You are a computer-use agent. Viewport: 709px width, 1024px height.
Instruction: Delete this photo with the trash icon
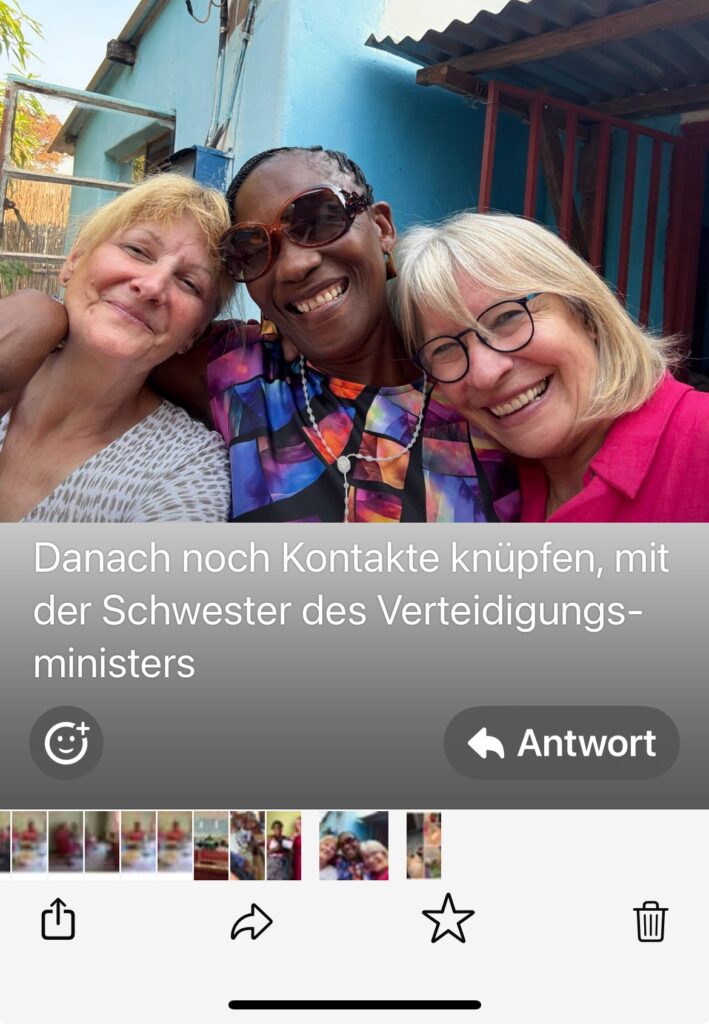coord(650,920)
